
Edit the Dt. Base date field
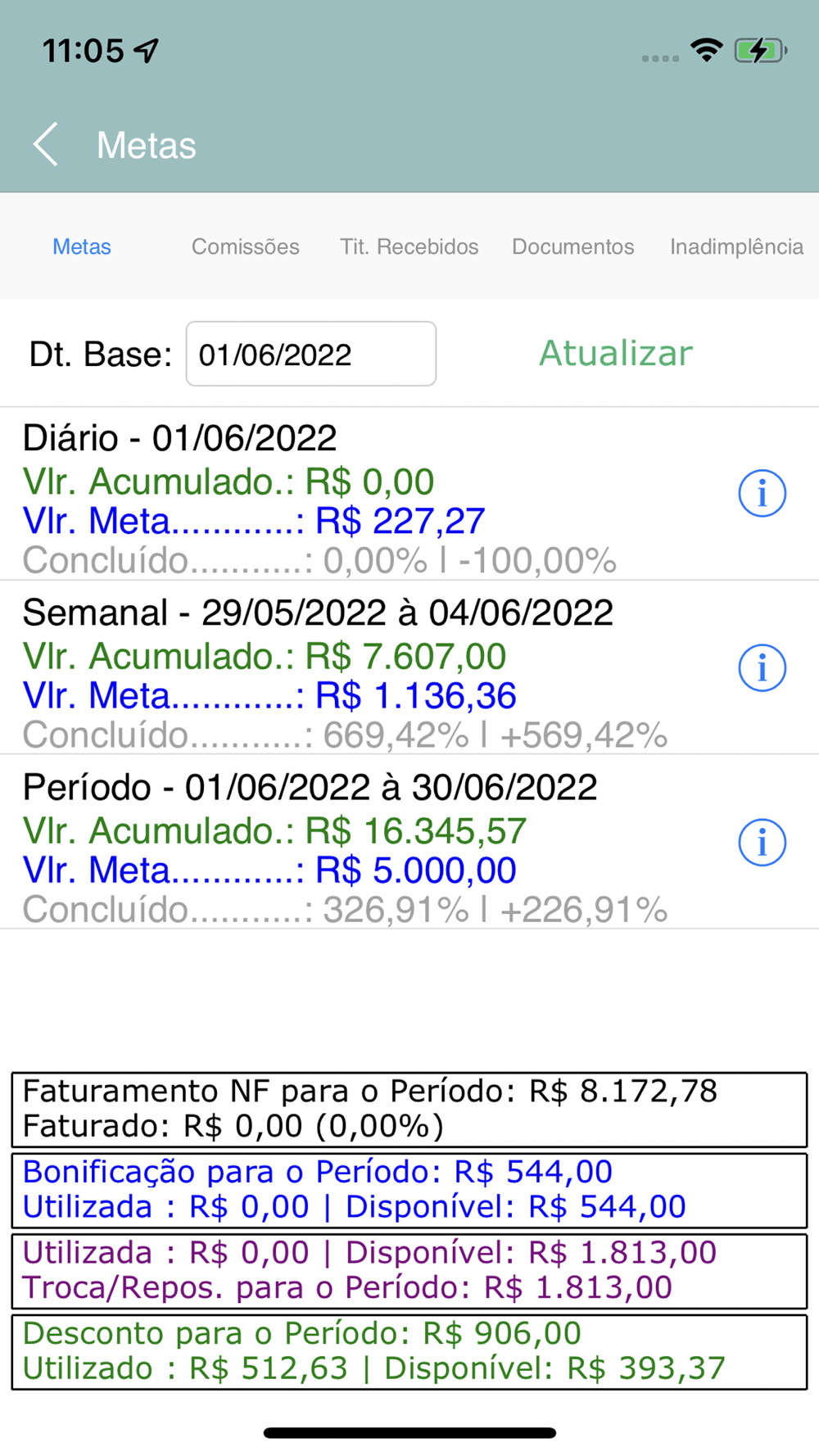coord(311,355)
